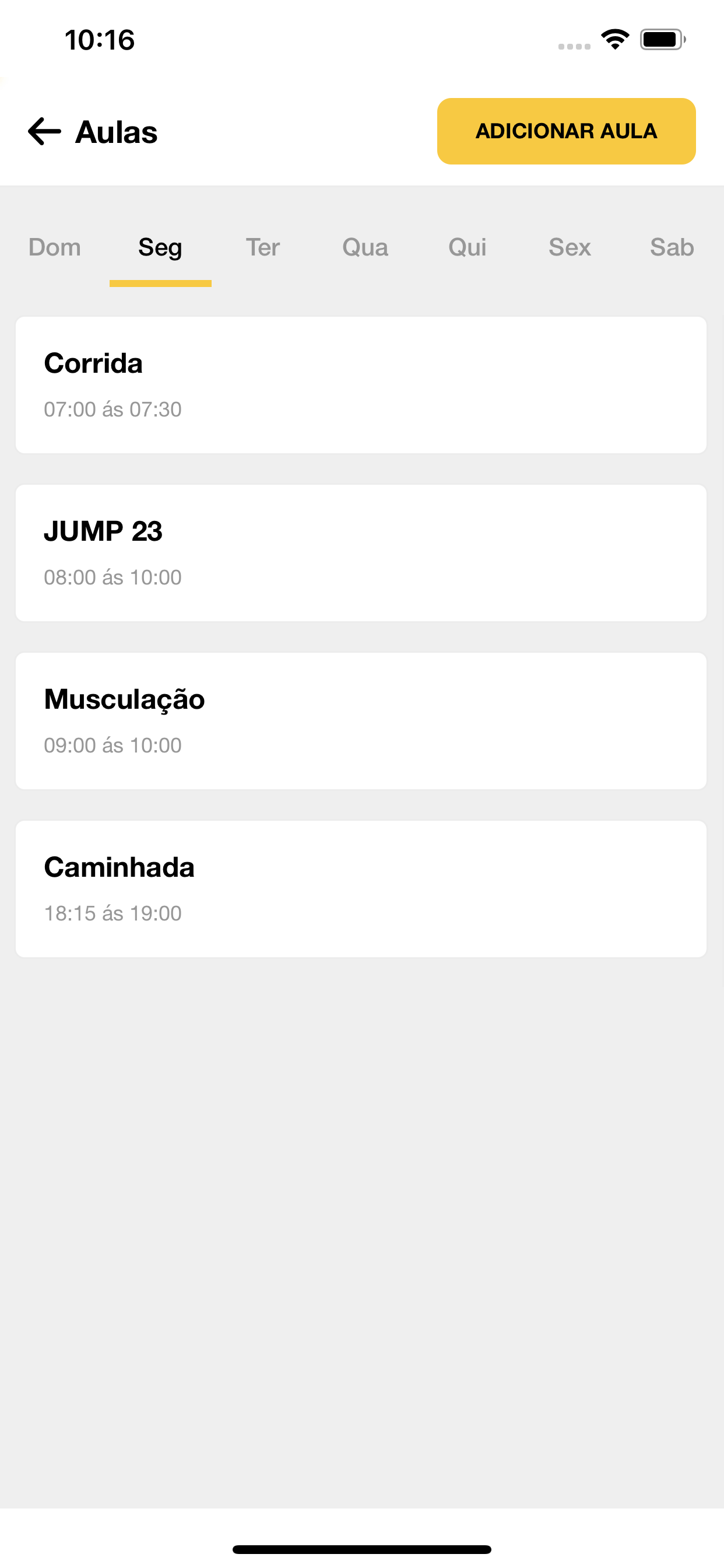Screen dimensions: 724x1568
Task: Open the JUMP 23 class
Action: click(361, 552)
